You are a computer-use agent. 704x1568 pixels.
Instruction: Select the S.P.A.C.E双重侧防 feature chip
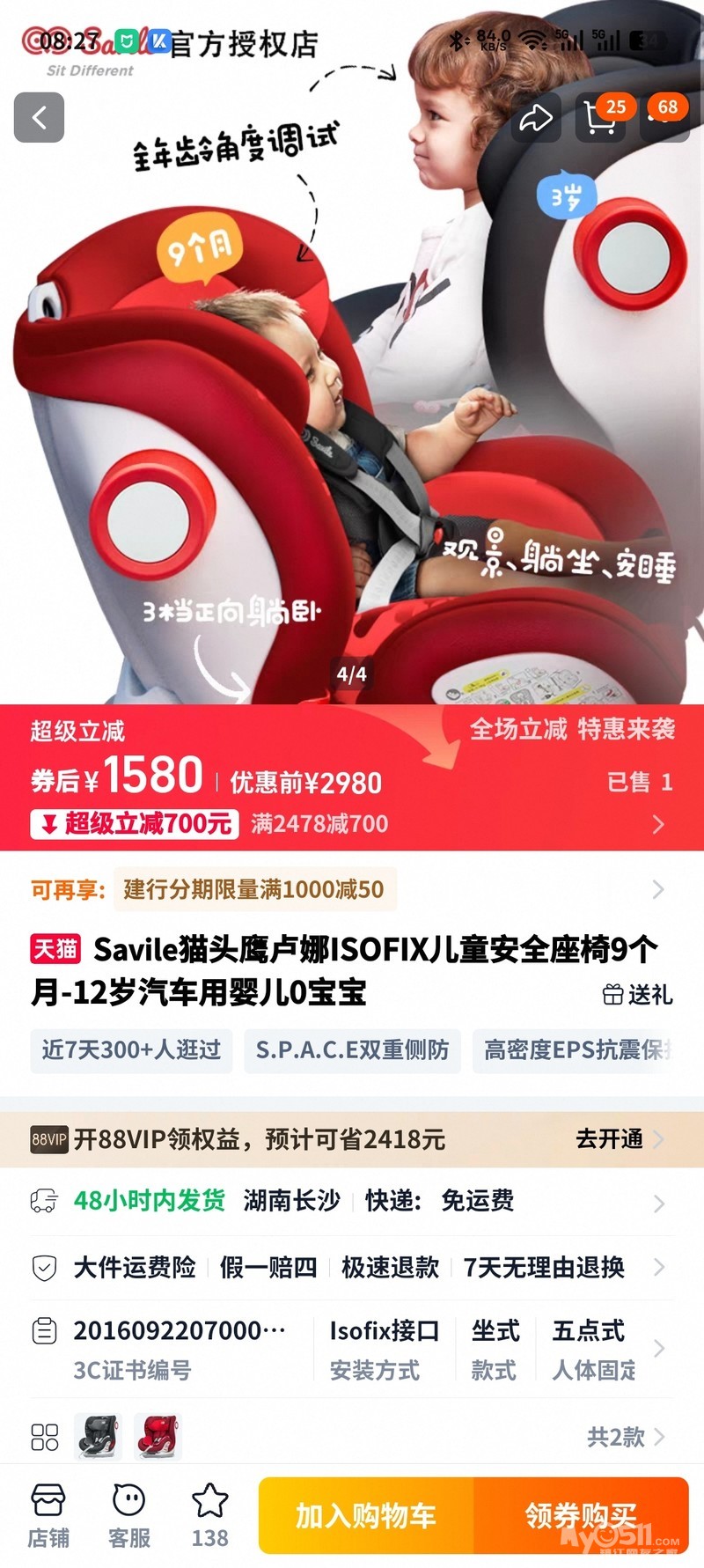352,1050
